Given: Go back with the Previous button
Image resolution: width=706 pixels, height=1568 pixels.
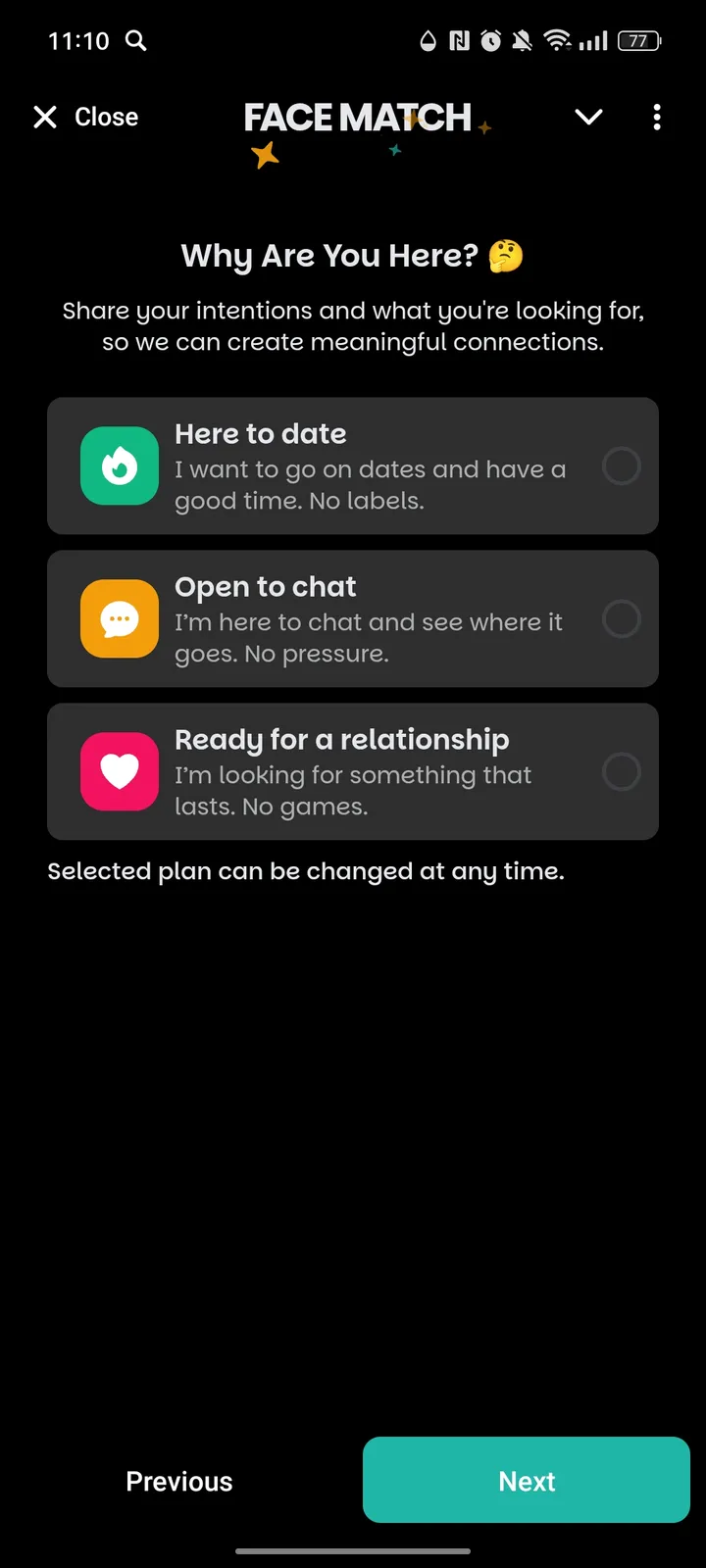Looking at the screenshot, I should [x=179, y=1481].
